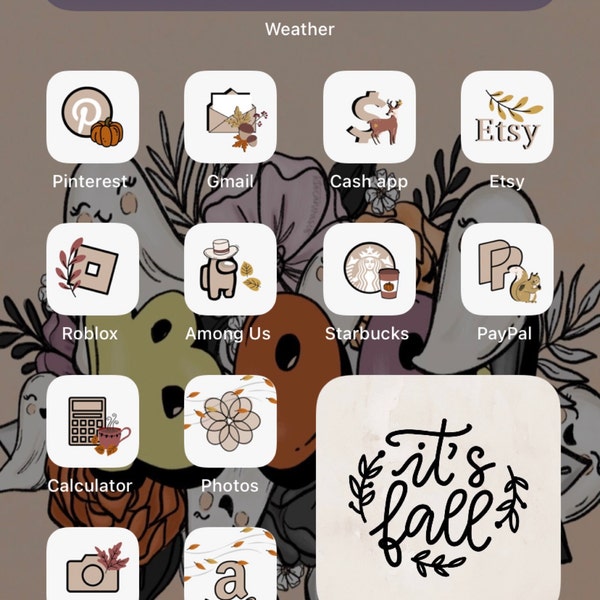Launch Among Us
The height and width of the screenshot is (600, 600).
pos(230,269)
